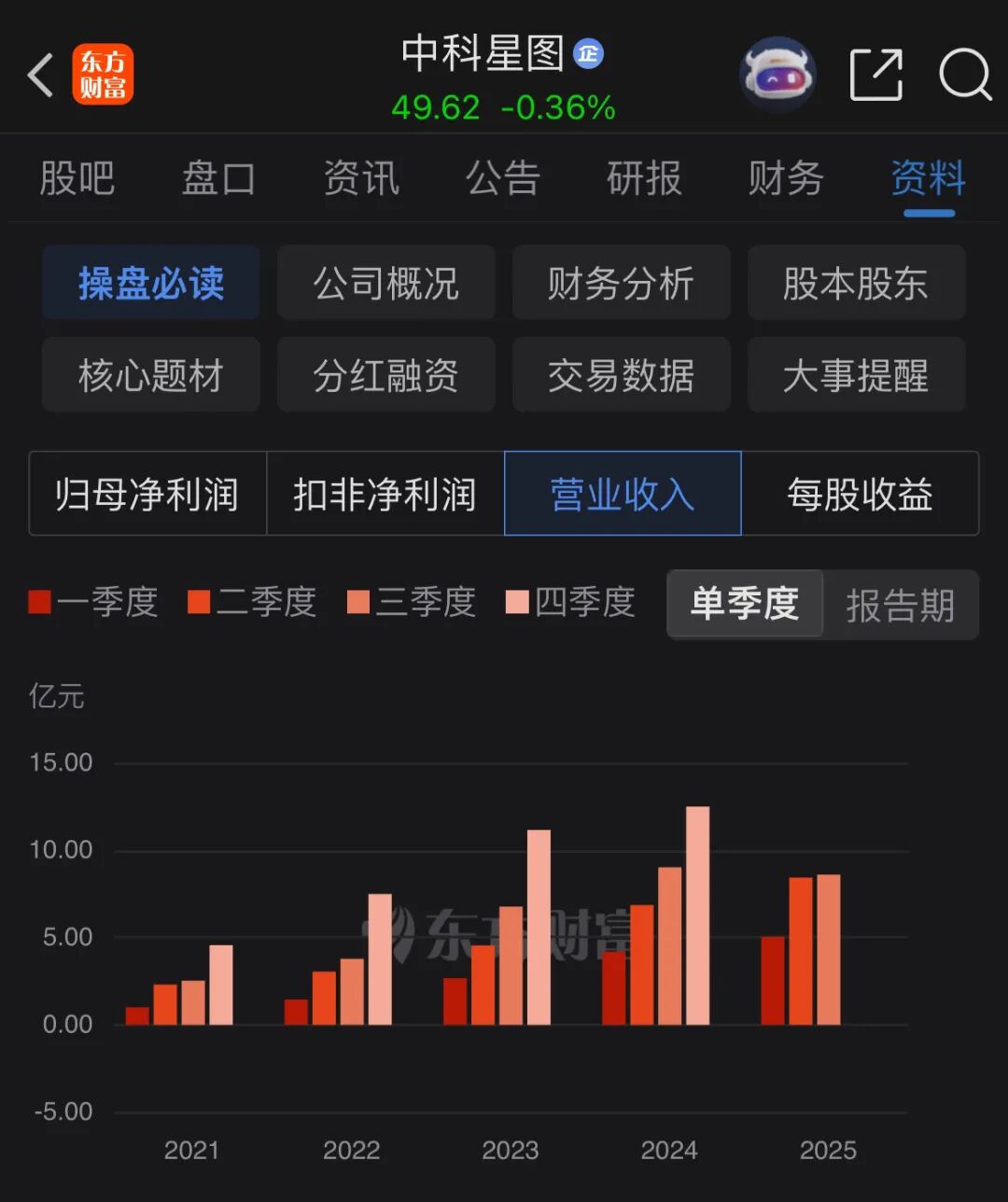
Task: Click the share icon
Action: [875, 75]
